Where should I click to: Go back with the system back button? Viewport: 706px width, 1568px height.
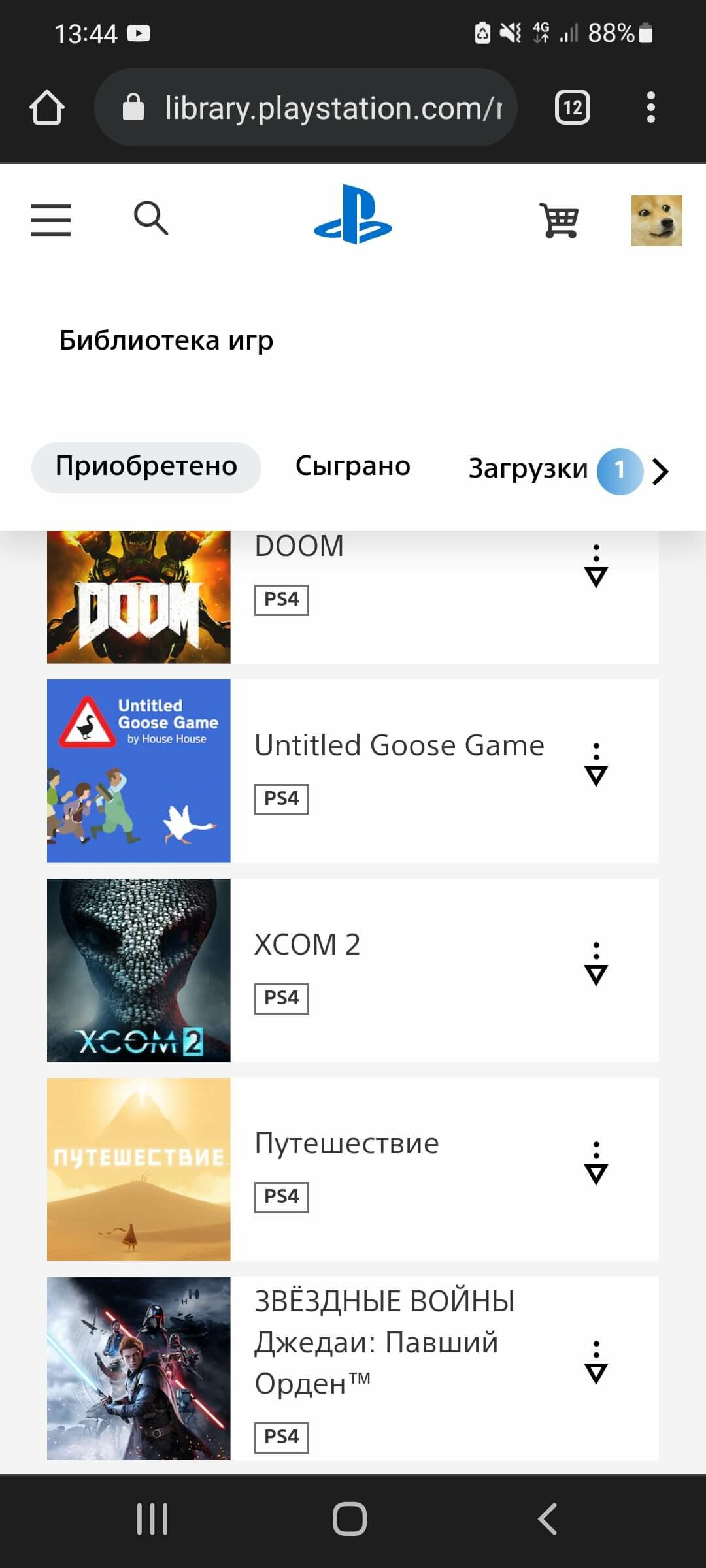coord(547,1519)
